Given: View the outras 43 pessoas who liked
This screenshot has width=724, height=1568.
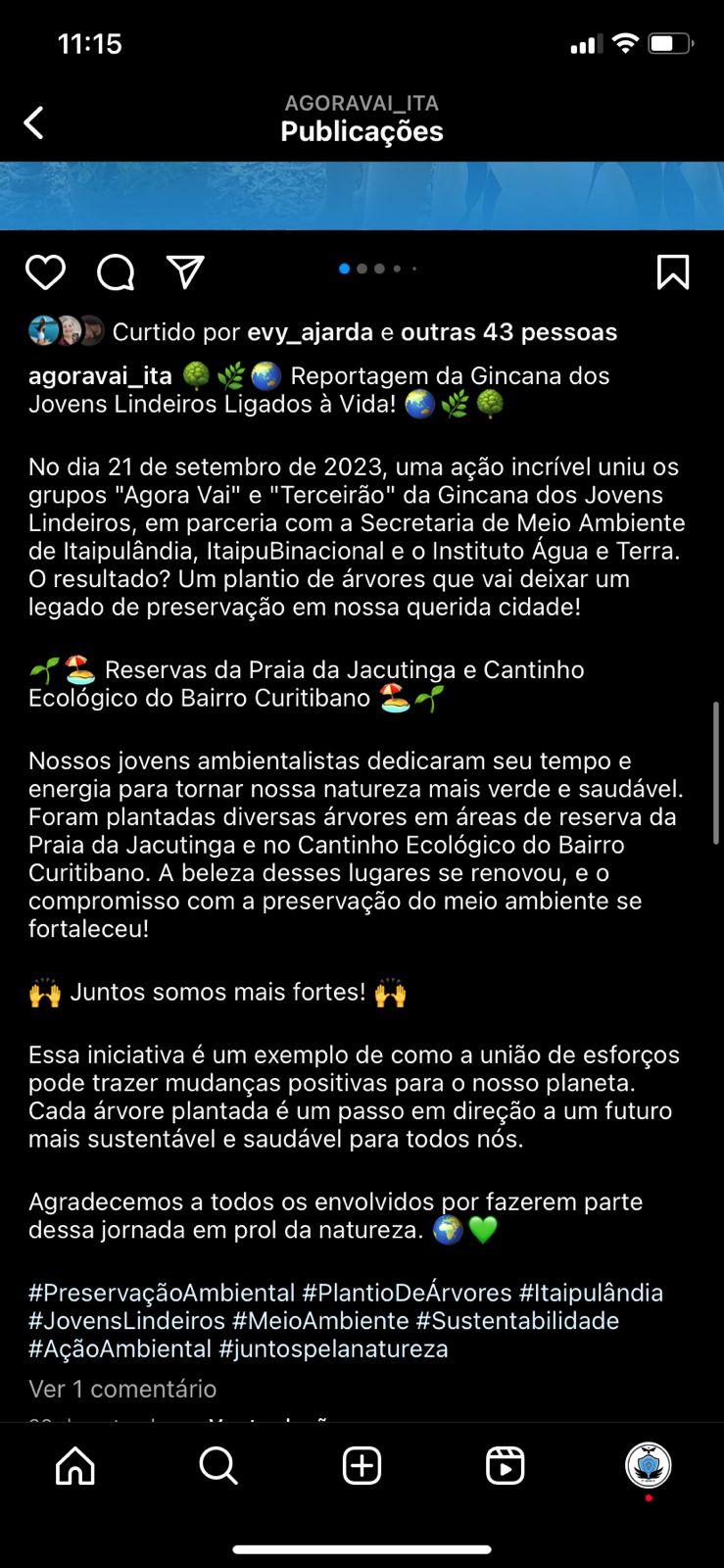Looking at the screenshot, I should (x=508, y=332).
